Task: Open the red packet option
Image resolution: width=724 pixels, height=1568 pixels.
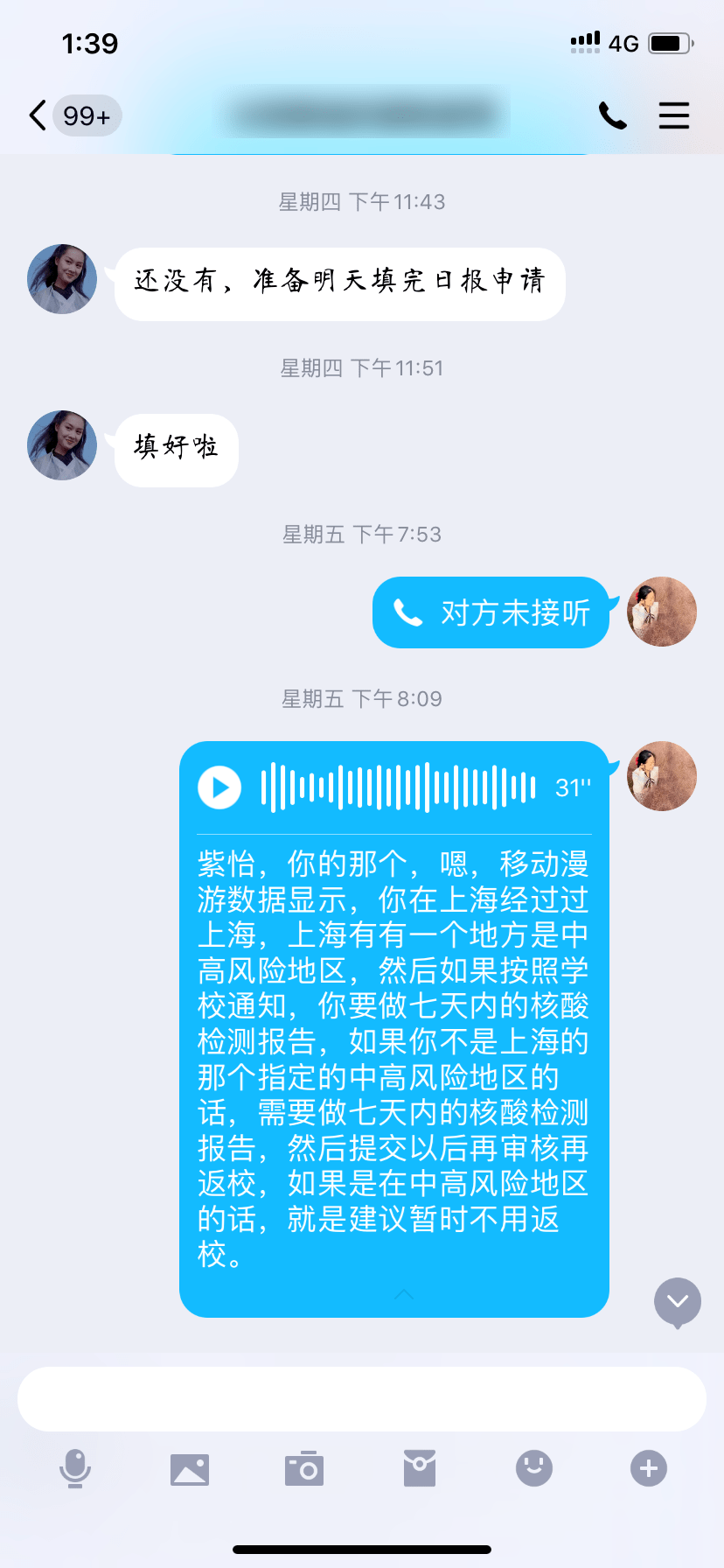Action: pos(420,1468)
